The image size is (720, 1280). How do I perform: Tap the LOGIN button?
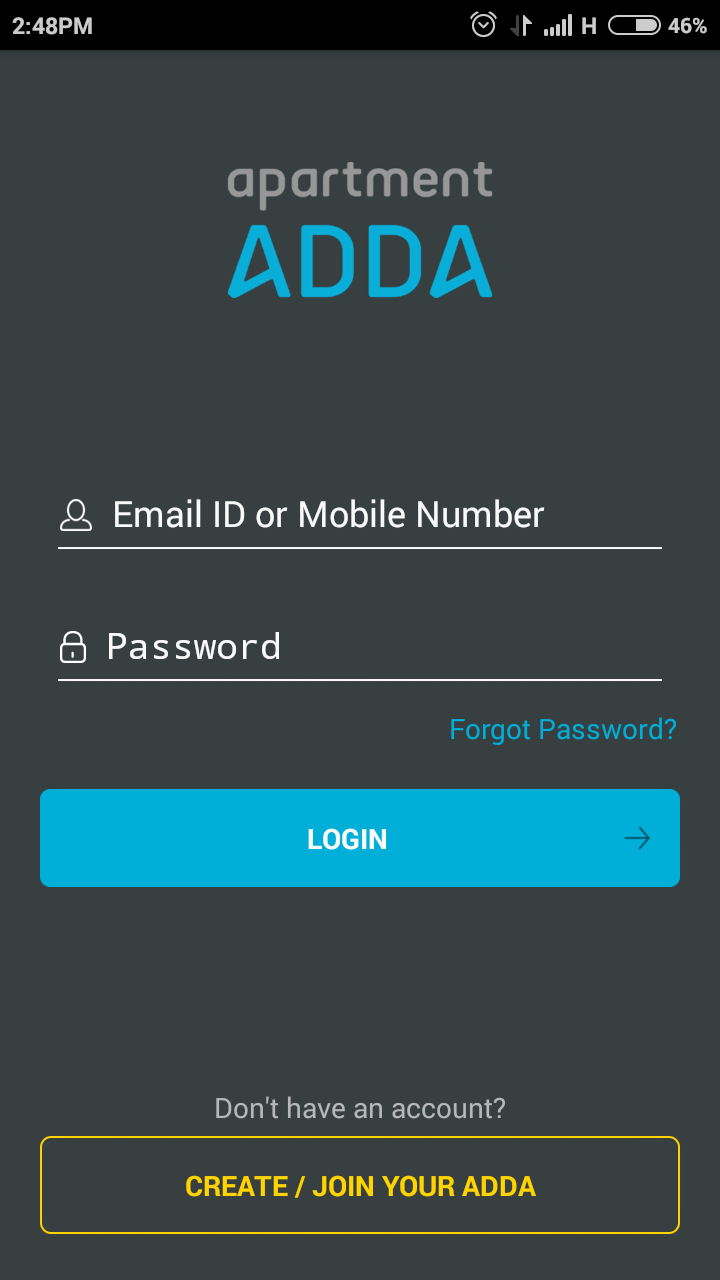pyautogui.click(x=360, y=838)
